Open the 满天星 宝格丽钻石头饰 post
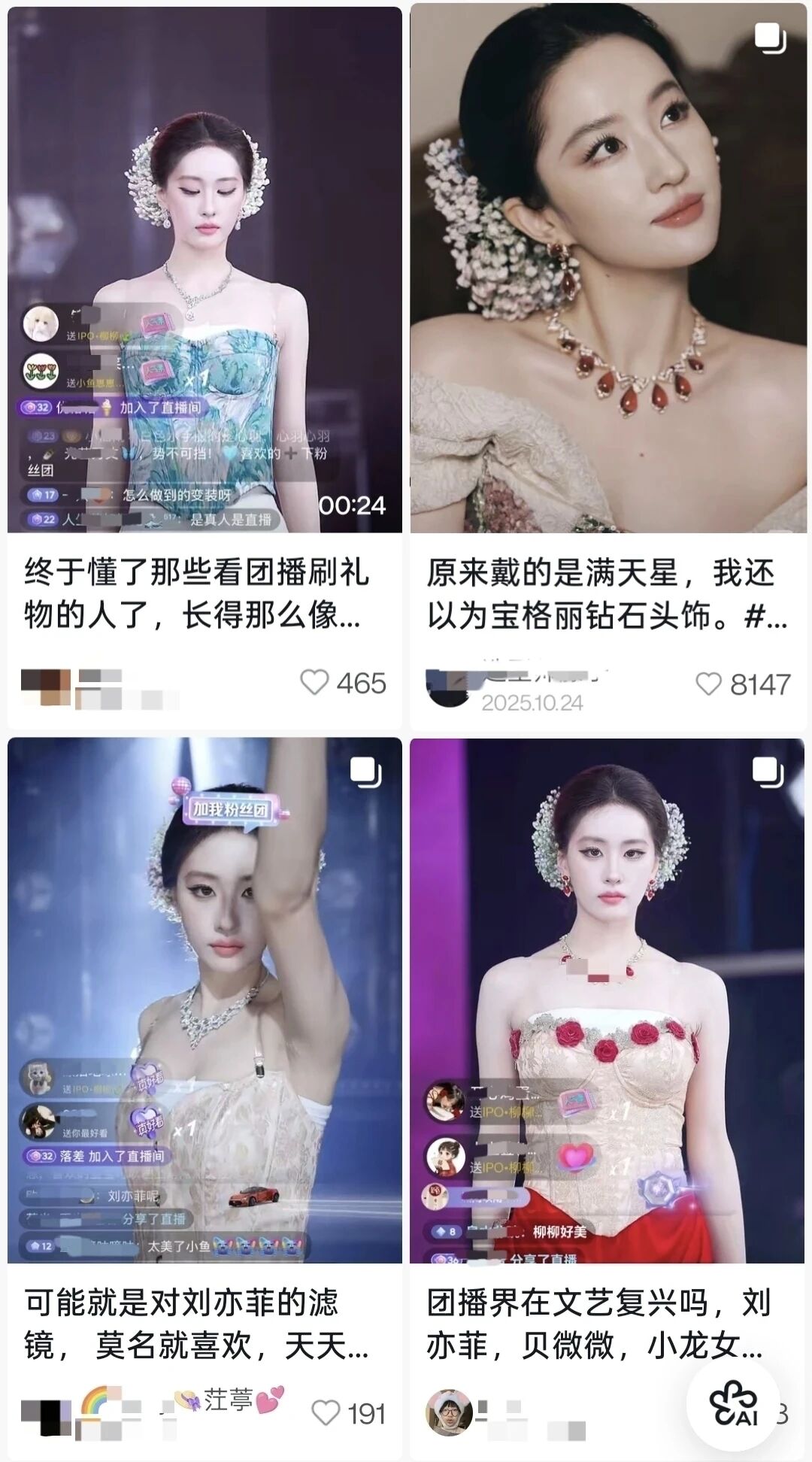Viewport: 812px width, 1462px height. (607, 271)
